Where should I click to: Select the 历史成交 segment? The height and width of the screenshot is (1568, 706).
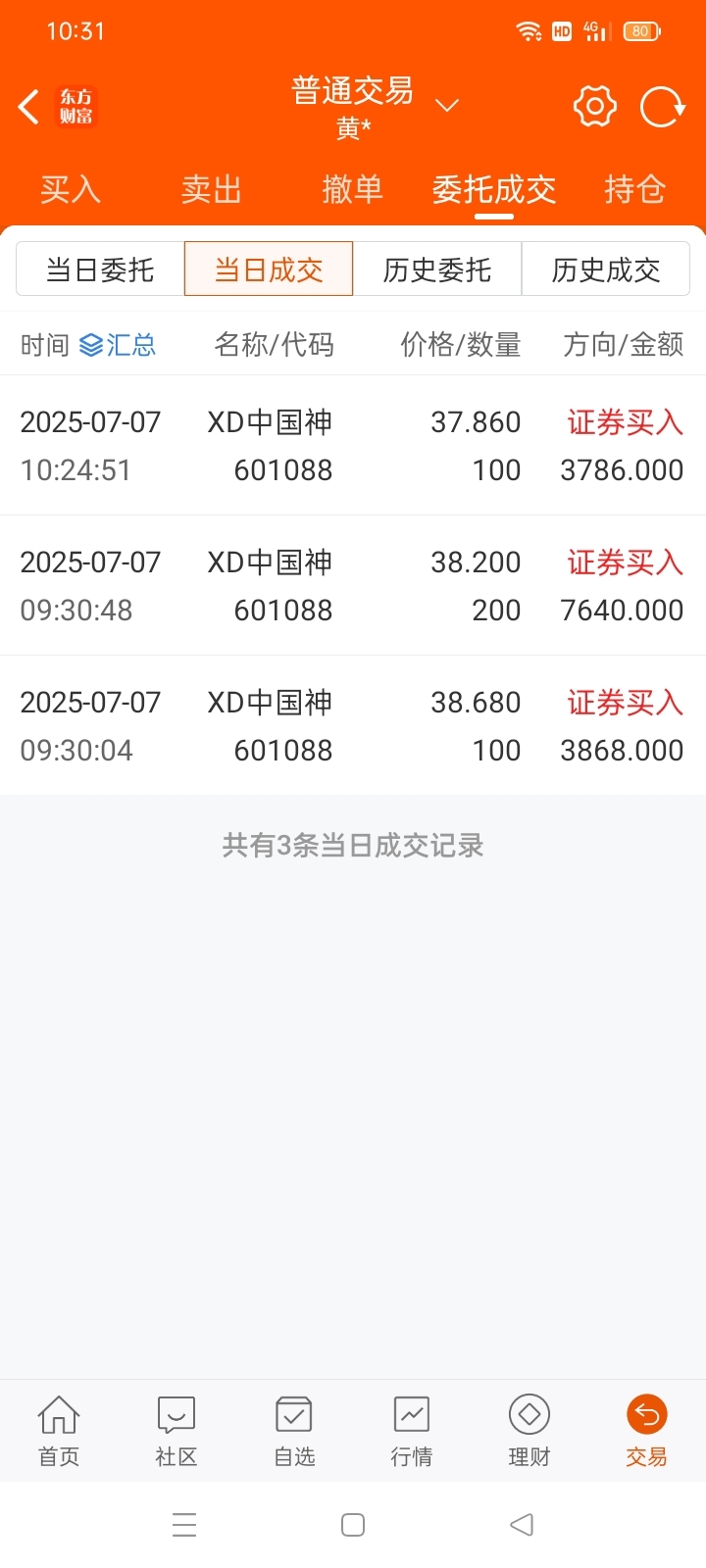click(606, 269)
